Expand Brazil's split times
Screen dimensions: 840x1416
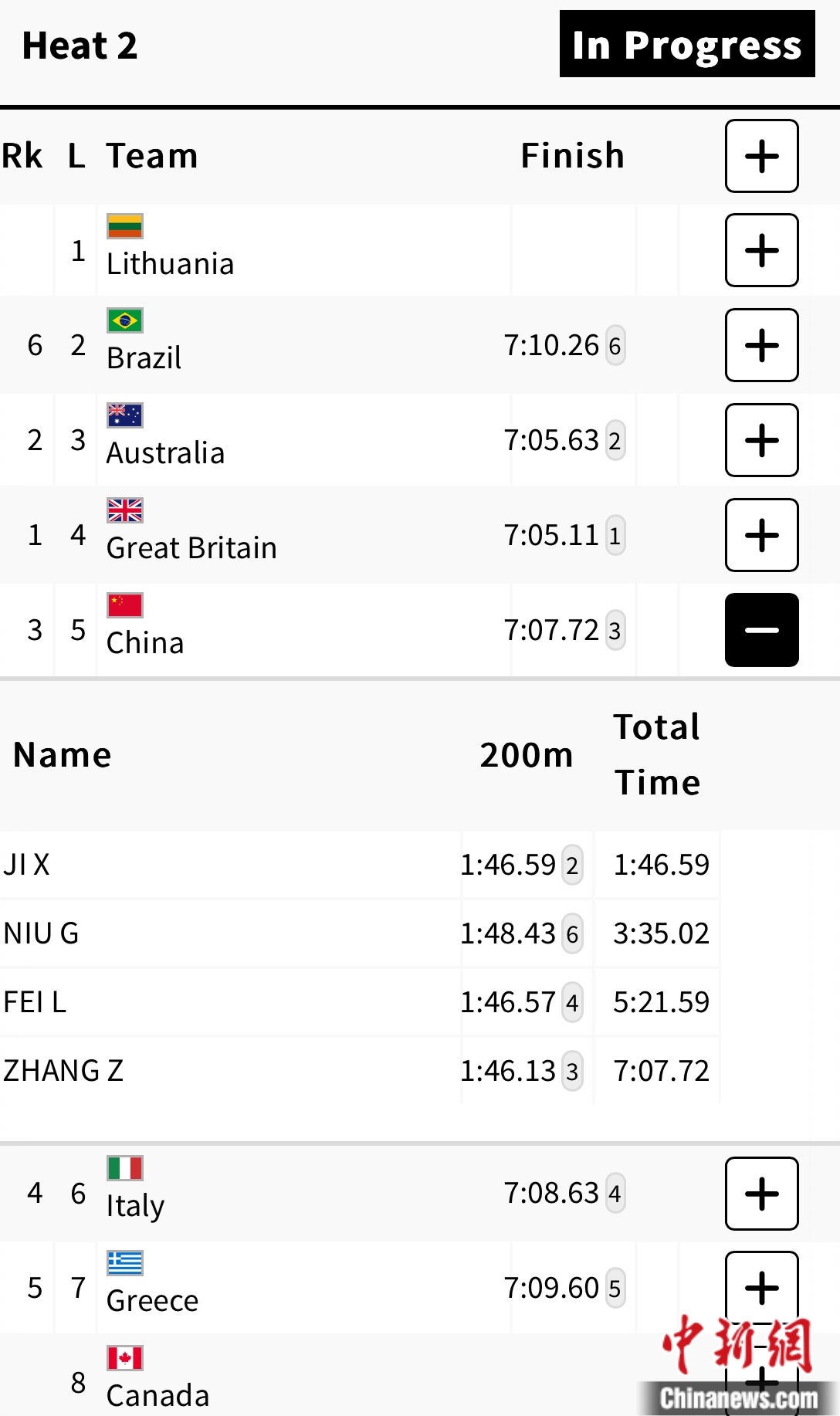coord(761,345)
